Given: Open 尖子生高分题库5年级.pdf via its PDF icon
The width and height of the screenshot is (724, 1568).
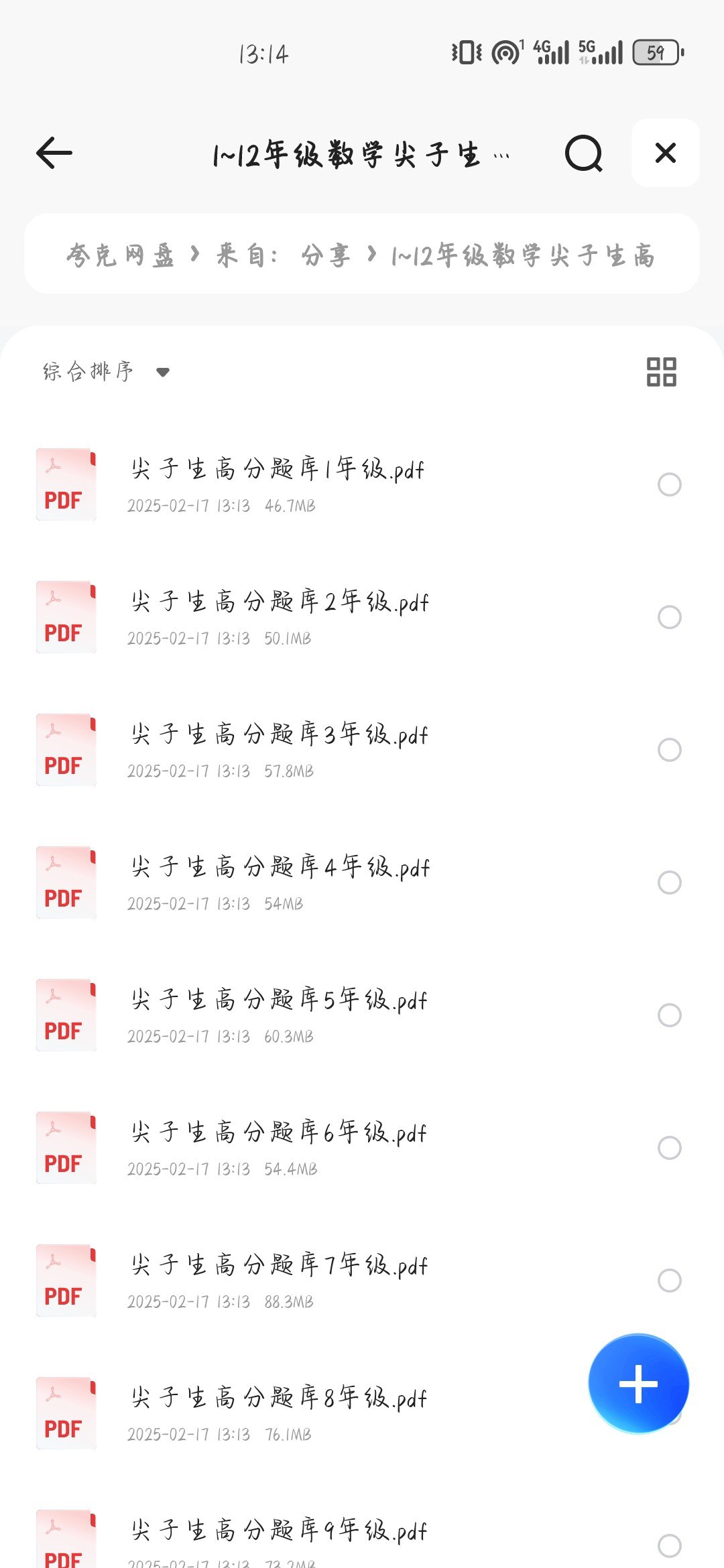Looking at the screenshot, I should [65, 1015].
